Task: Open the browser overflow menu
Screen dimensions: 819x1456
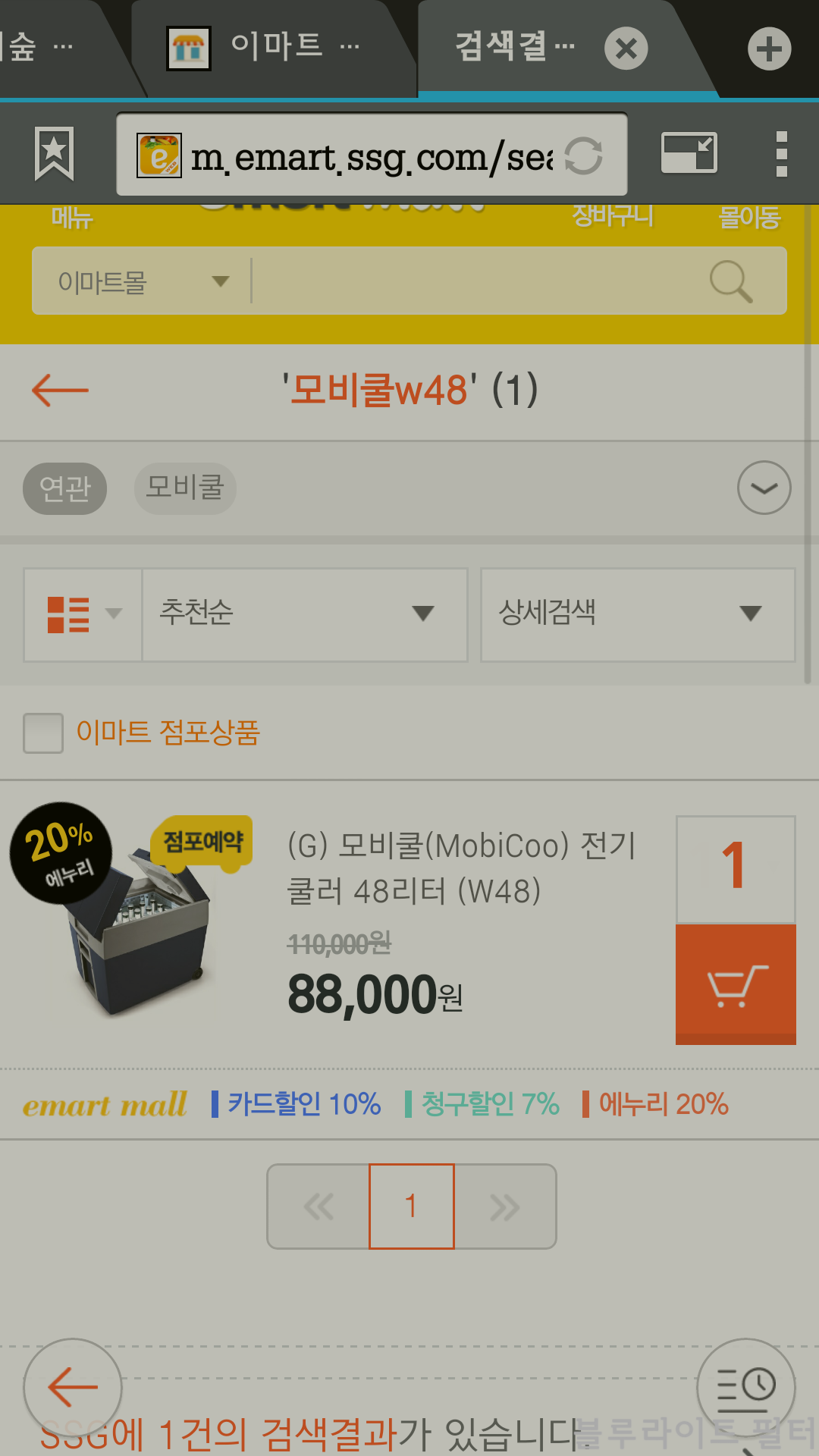Action: point(781,154)
